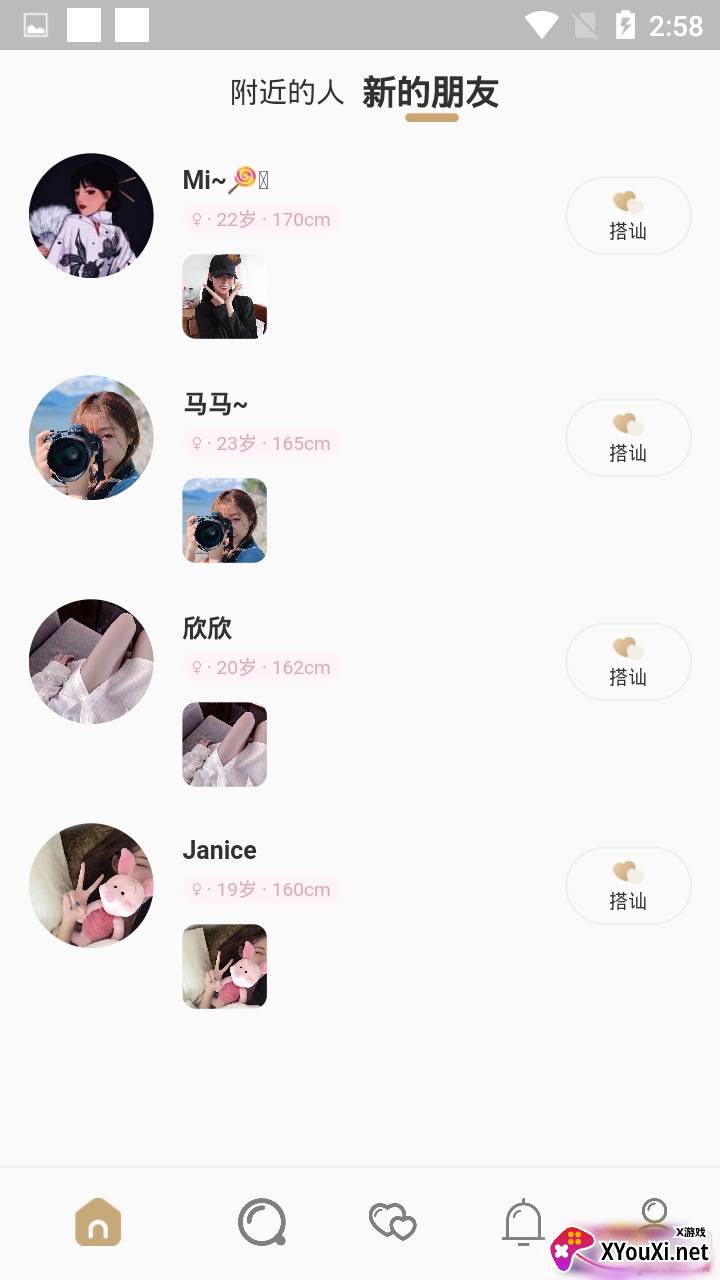The height and width of the screenshot is (1280, 720).
Task: View the small photo under Janice
Action: pyautogui.click(x=224, y=967)
